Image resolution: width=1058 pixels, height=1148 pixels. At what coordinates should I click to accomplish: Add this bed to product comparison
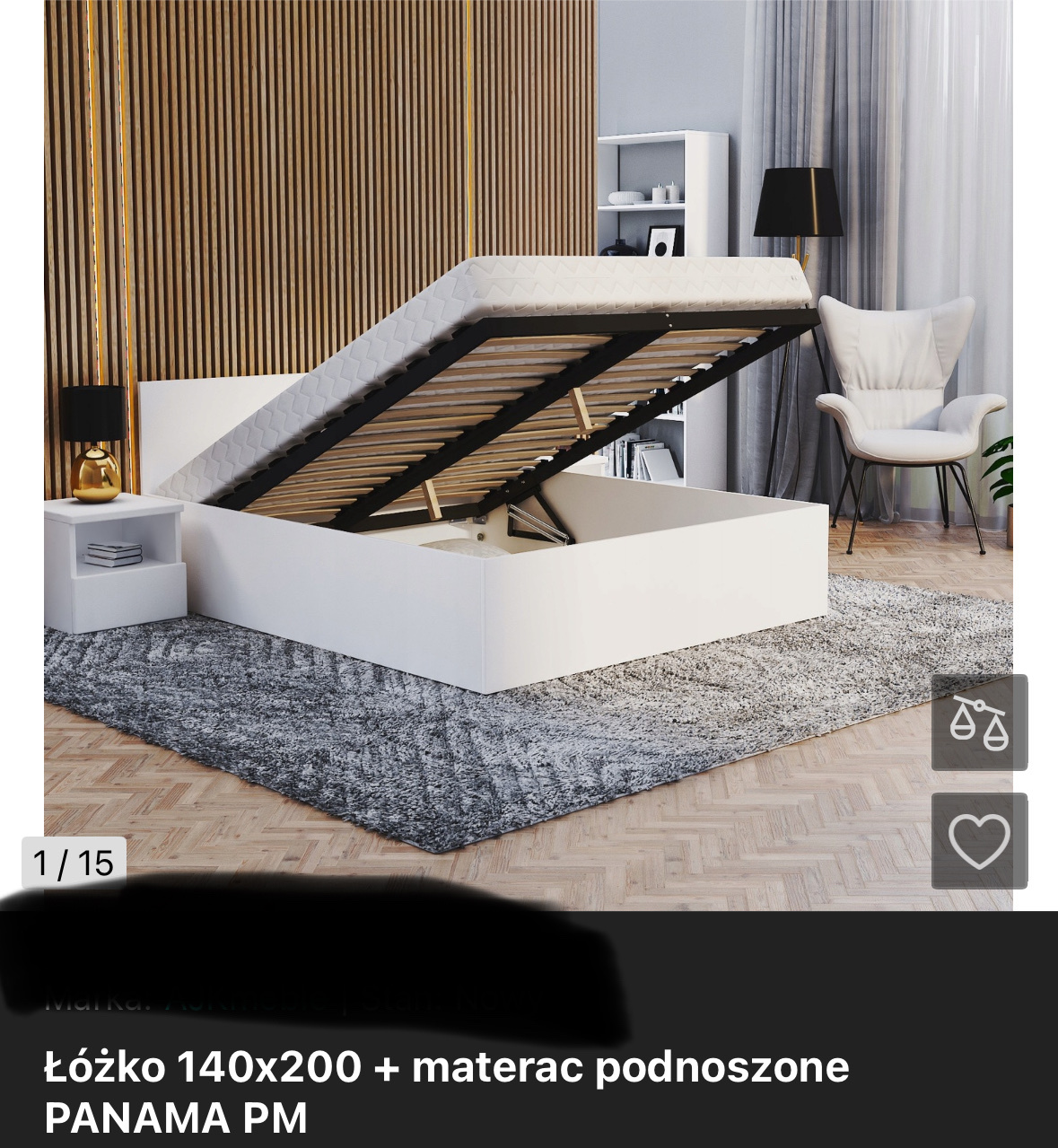coord(979,723)
